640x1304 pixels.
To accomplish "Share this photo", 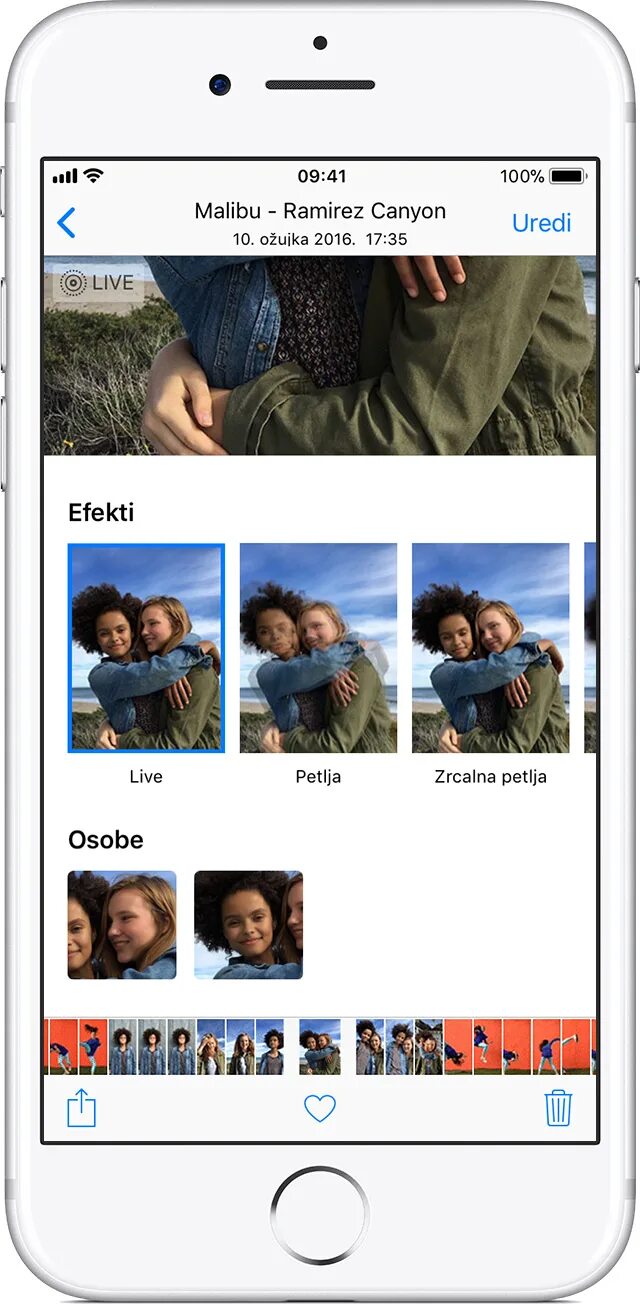I will pos(81,1108).
